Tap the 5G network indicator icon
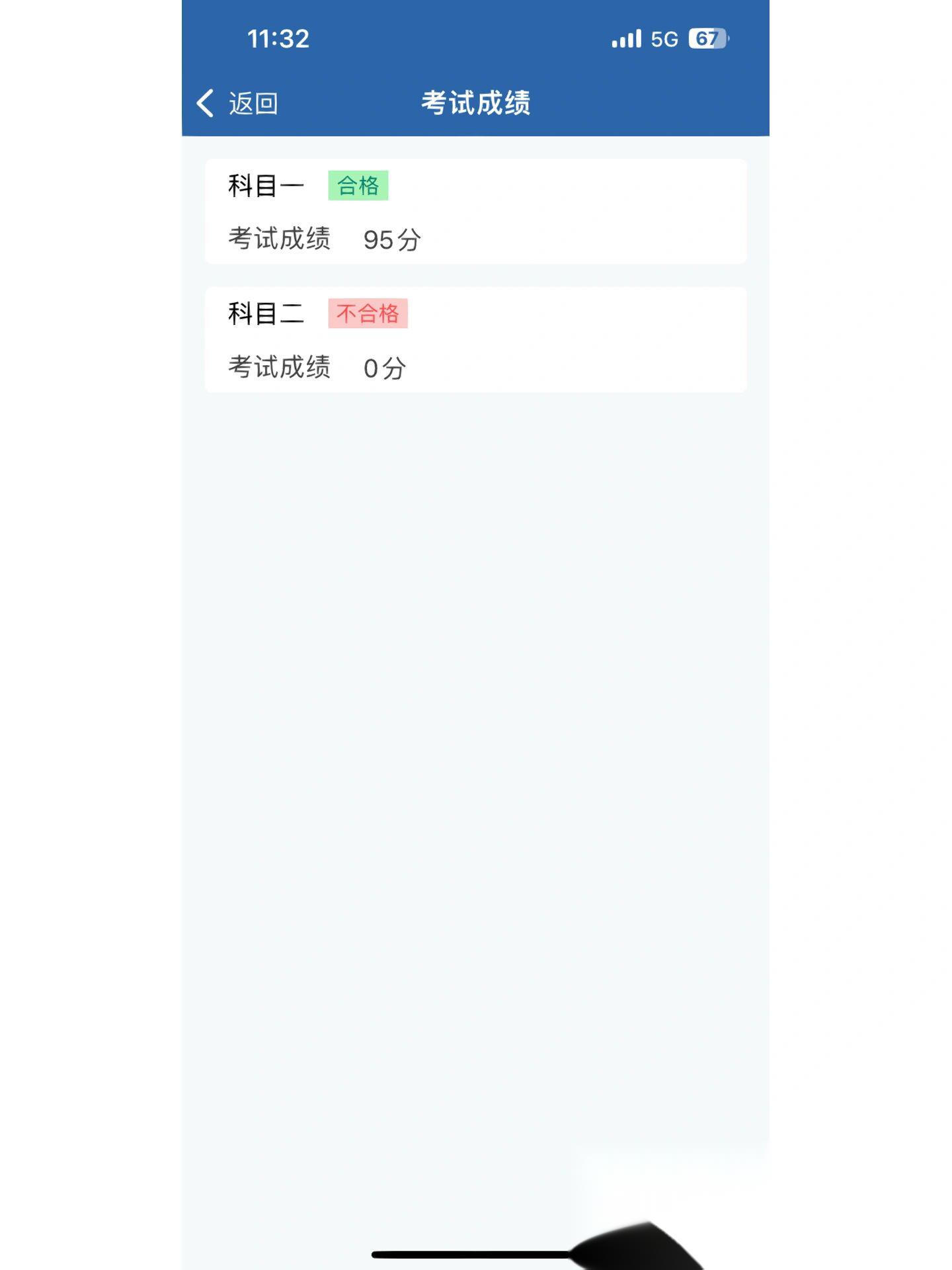The width and height of the screenshot is (952, 1270). (x=664, y=40)
